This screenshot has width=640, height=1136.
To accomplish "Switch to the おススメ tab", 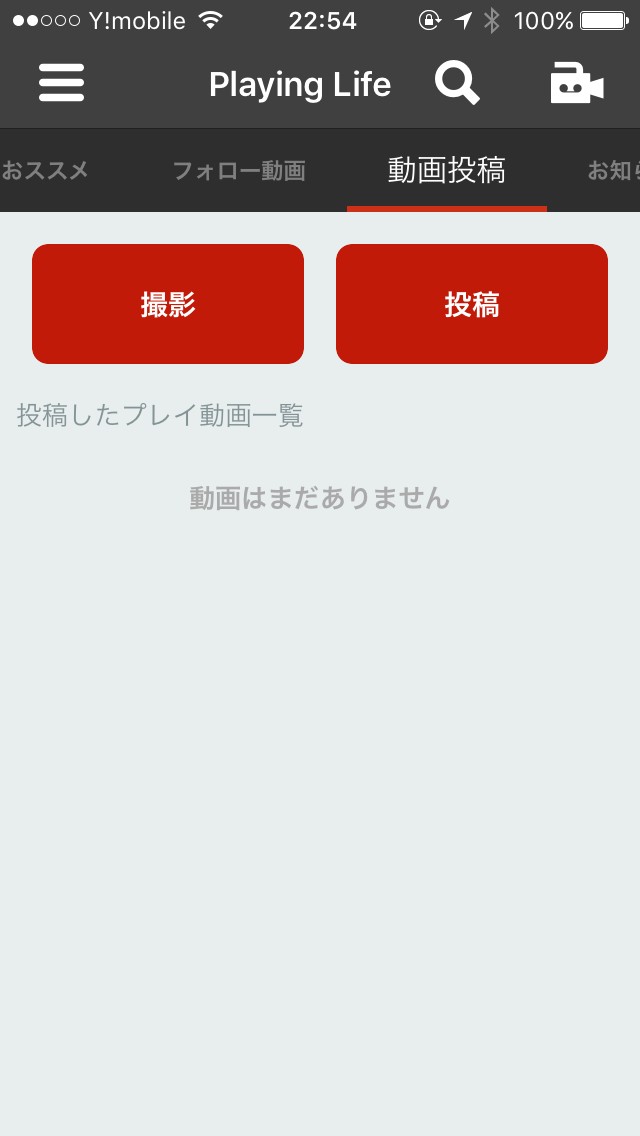I will [x=45, y=171].
